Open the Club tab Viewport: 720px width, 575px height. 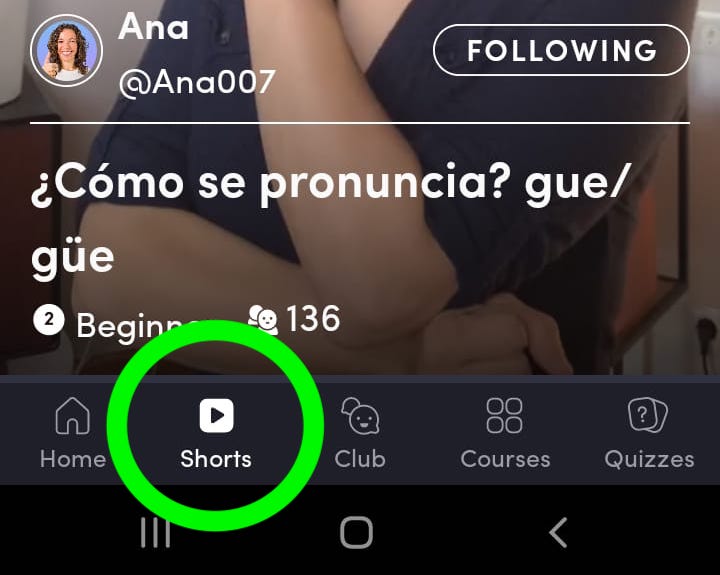pyautogui.click(x=360, y=433)
